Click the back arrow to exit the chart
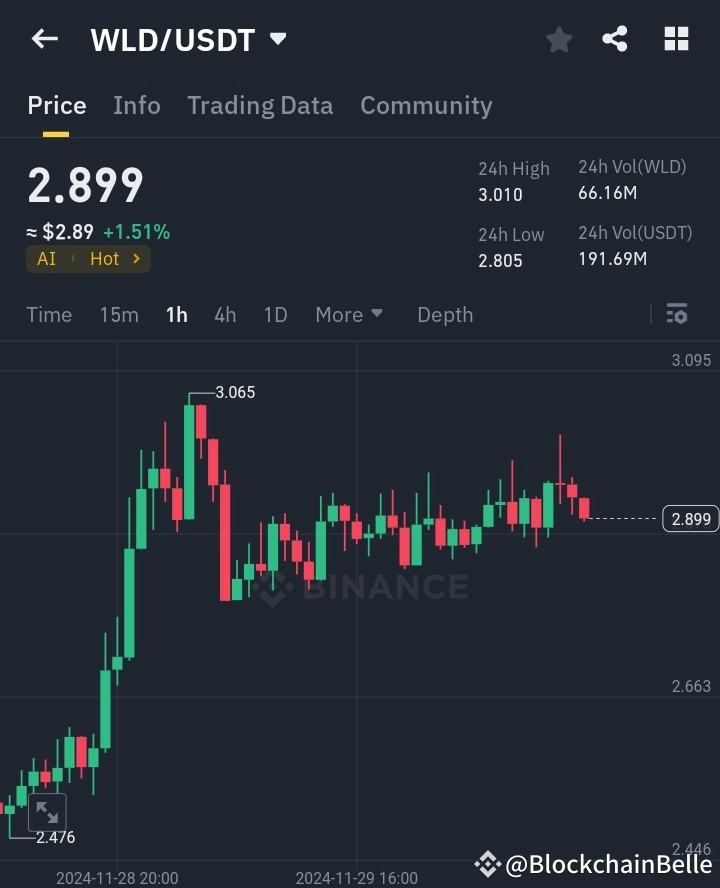 [43, 39]
